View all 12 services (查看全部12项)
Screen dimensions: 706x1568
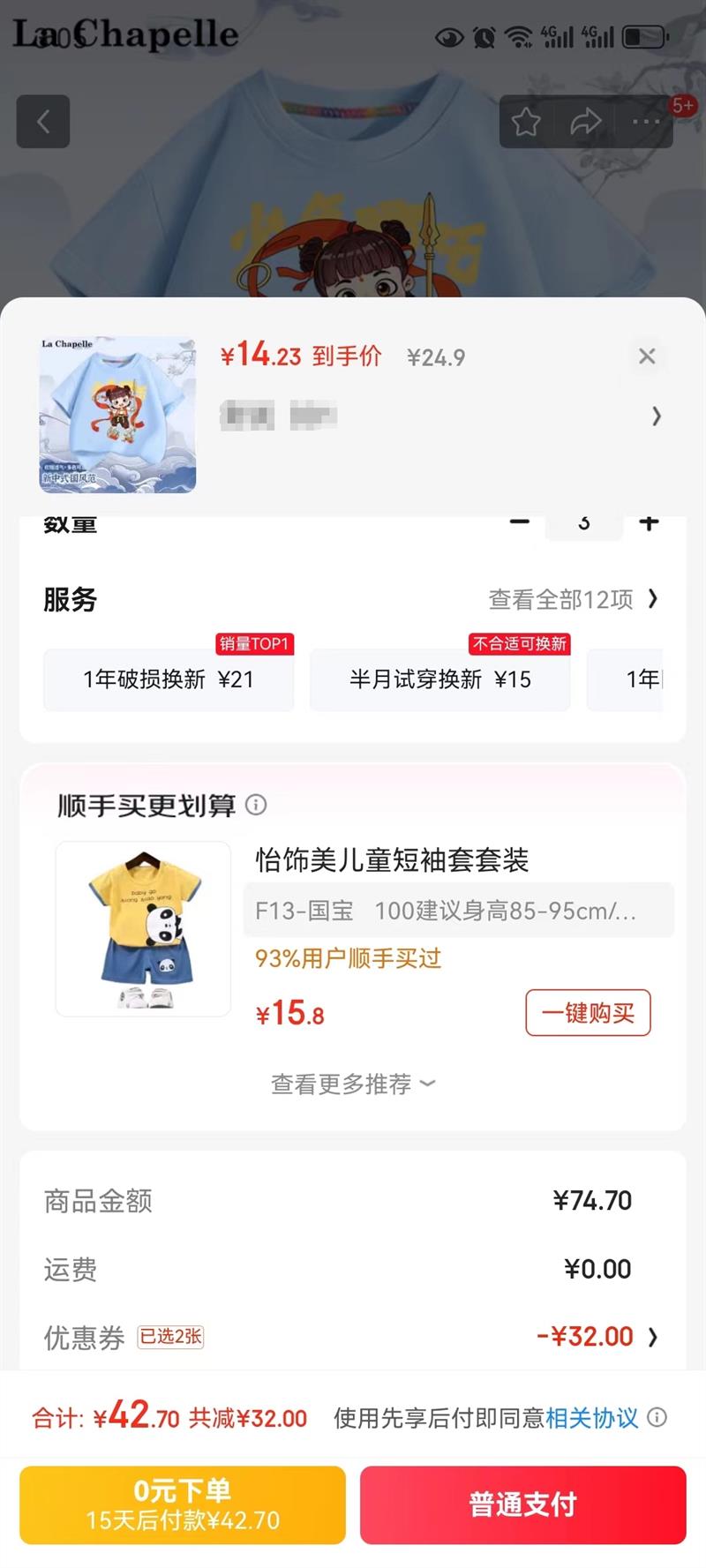tap(573, 600)
